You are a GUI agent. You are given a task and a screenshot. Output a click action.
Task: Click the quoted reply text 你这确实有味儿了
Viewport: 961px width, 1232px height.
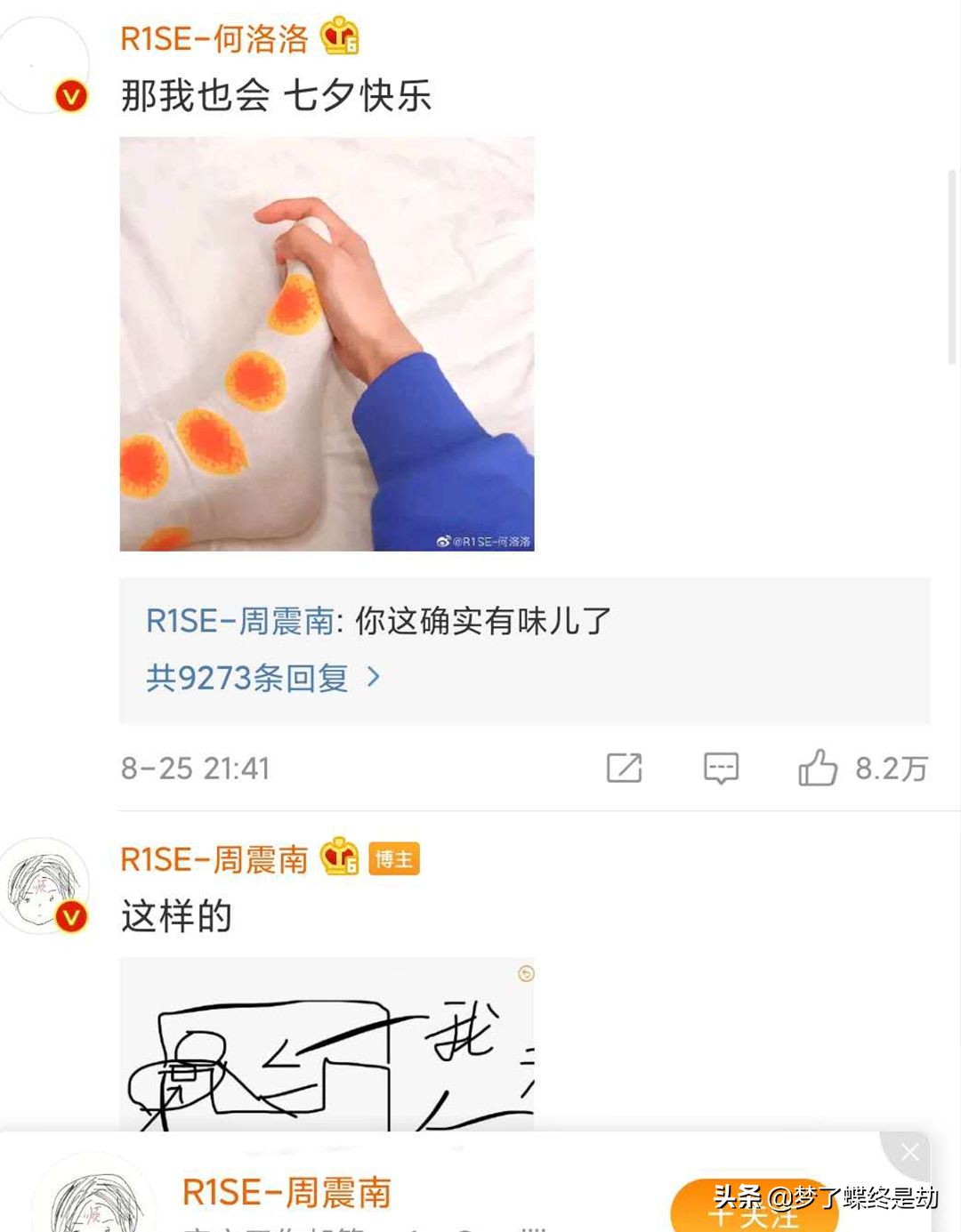pos(480,623)
